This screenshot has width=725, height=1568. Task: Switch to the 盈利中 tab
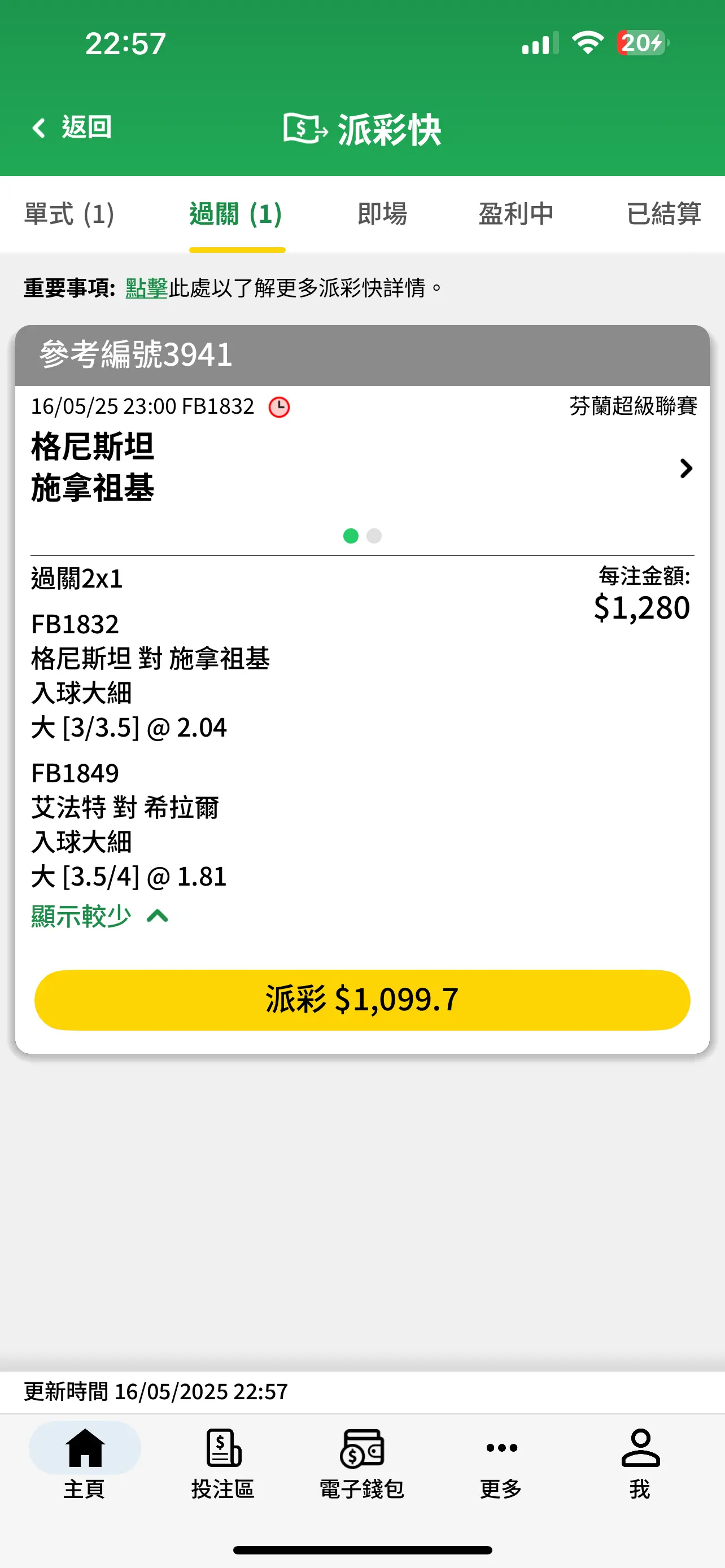[x=516, y=214]
